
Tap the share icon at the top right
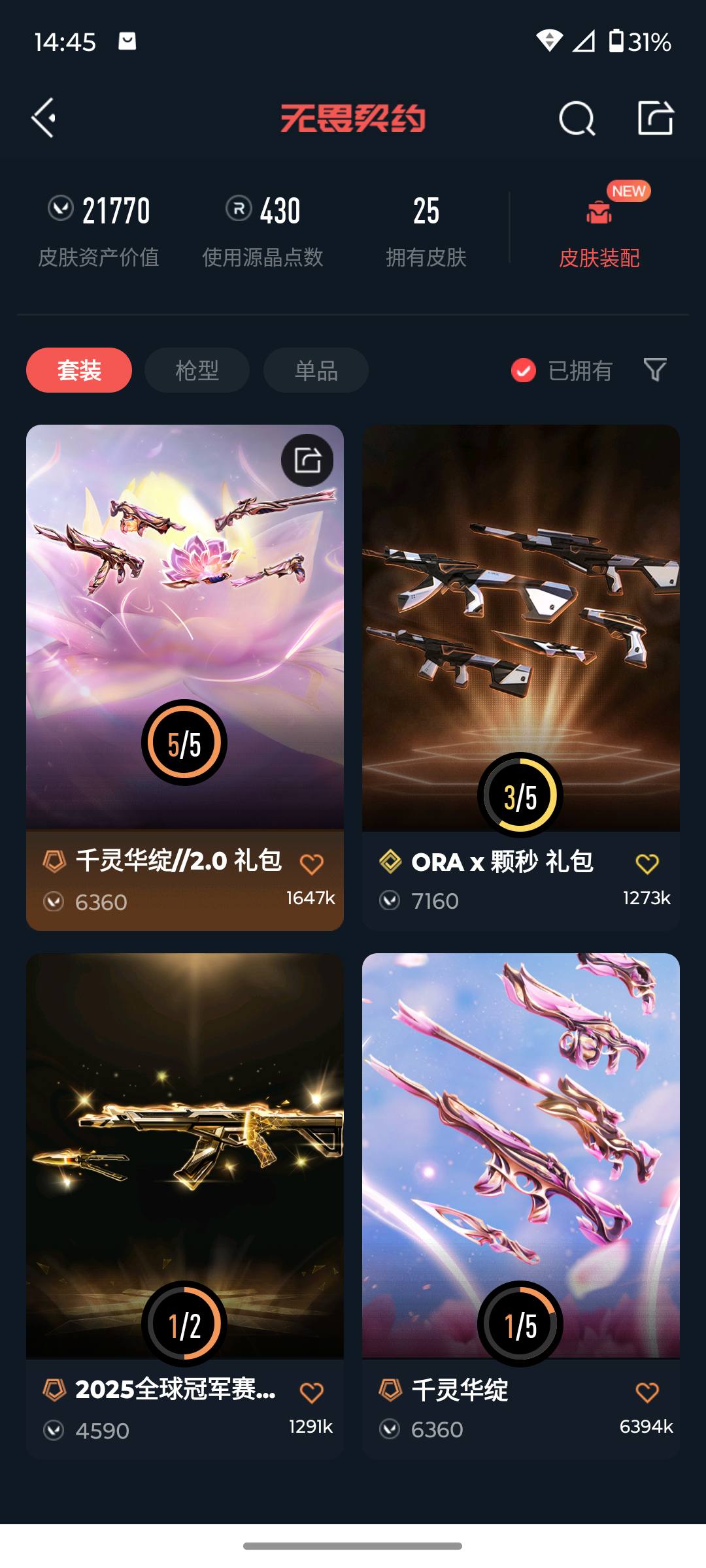(655, 119)
